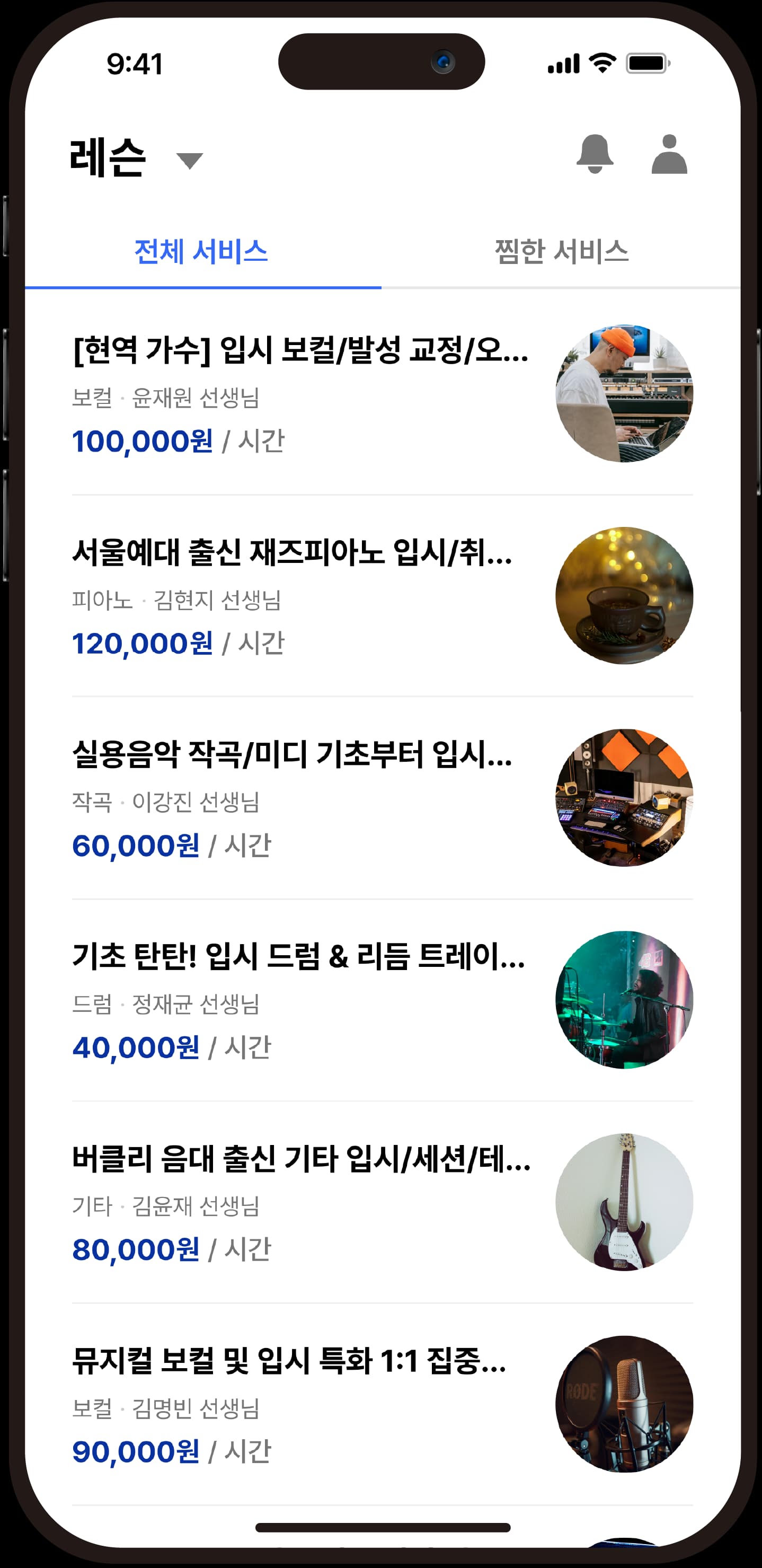Screen dimensions: 762x1568
Task: Select the 전체 서비스 tab
Action: [201, 250]
